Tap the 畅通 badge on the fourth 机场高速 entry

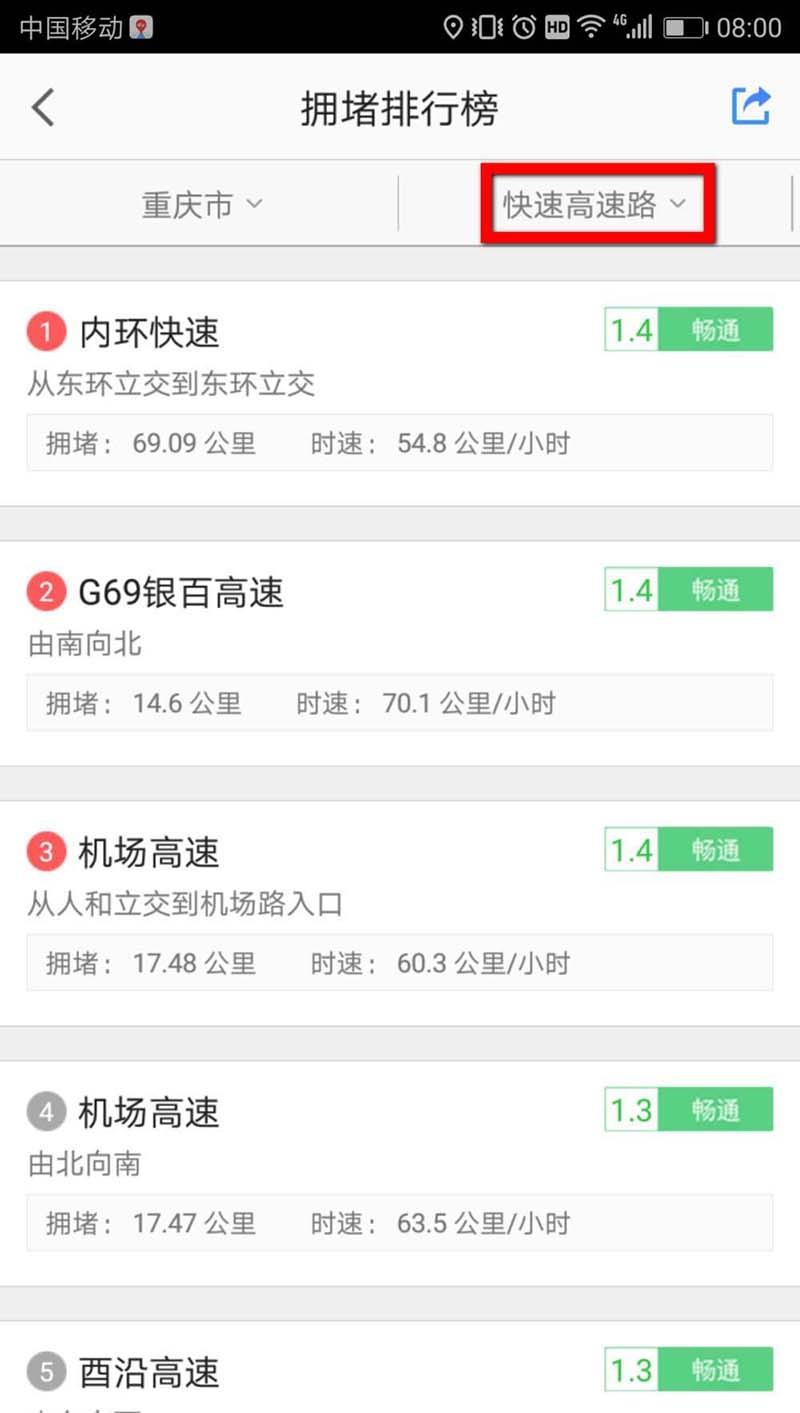tap(716, 1110)
